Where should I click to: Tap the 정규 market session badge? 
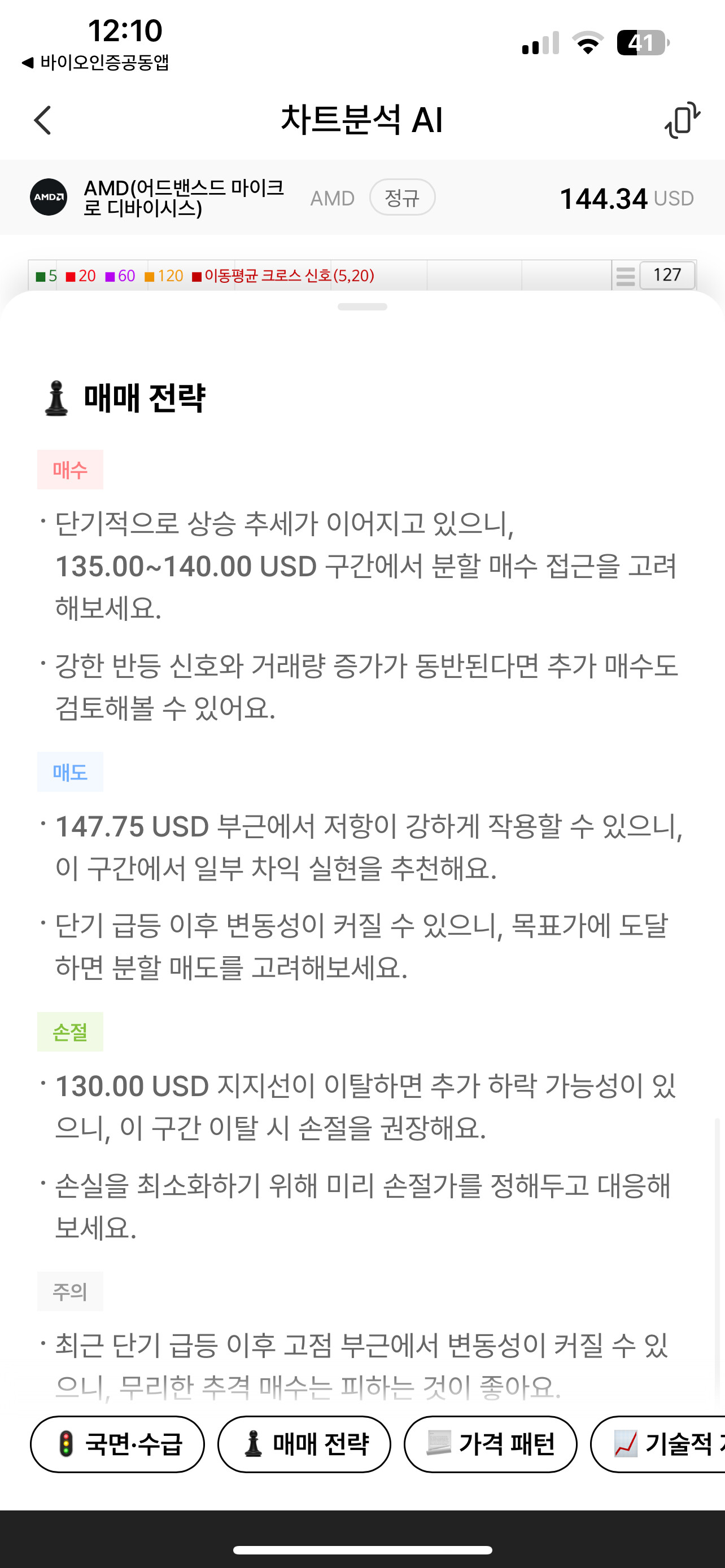tap(403, 197)
